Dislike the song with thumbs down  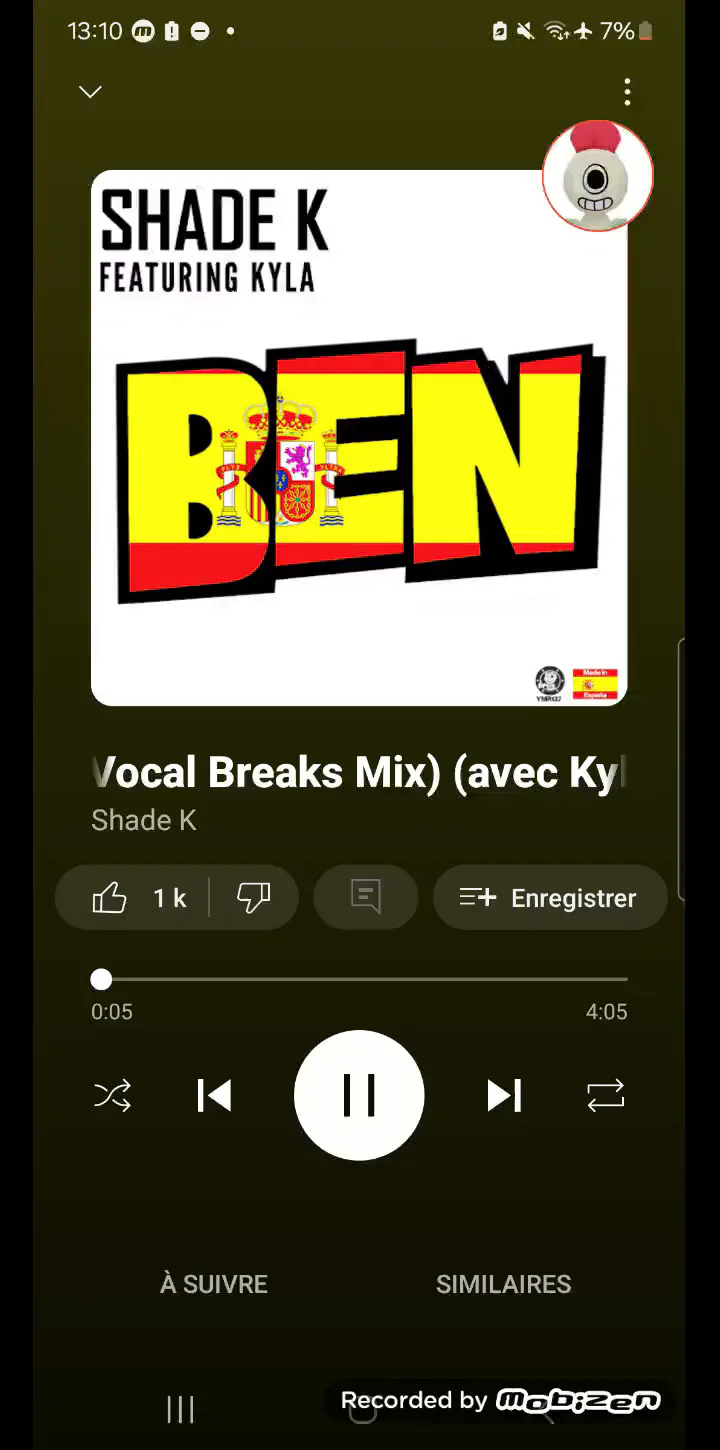254,898
